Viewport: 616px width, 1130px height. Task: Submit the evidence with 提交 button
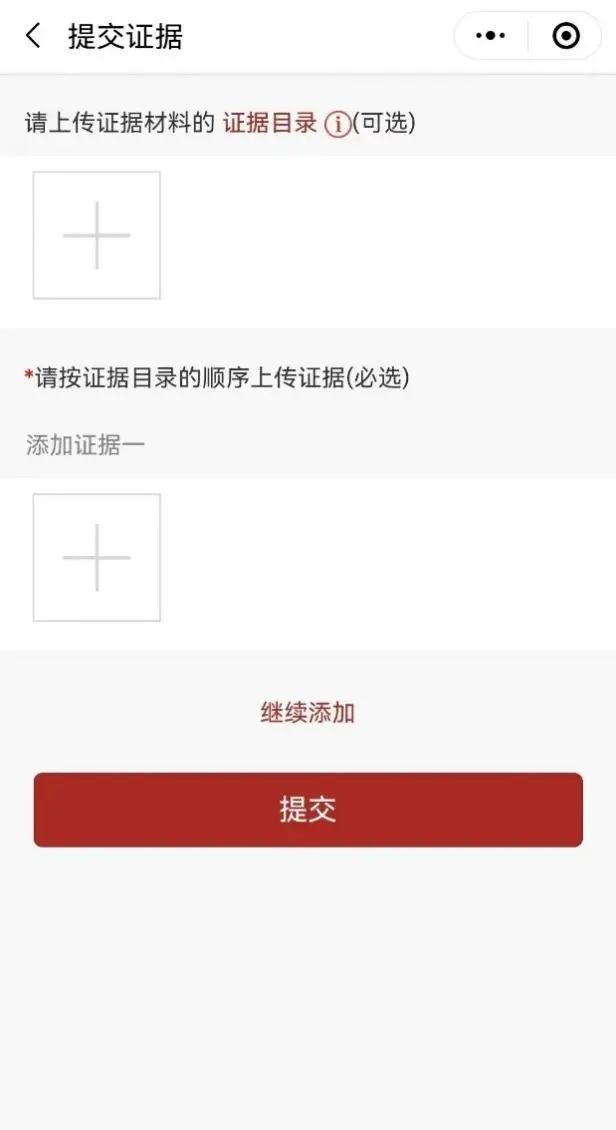pyautogui.click(x=308, y=810)
